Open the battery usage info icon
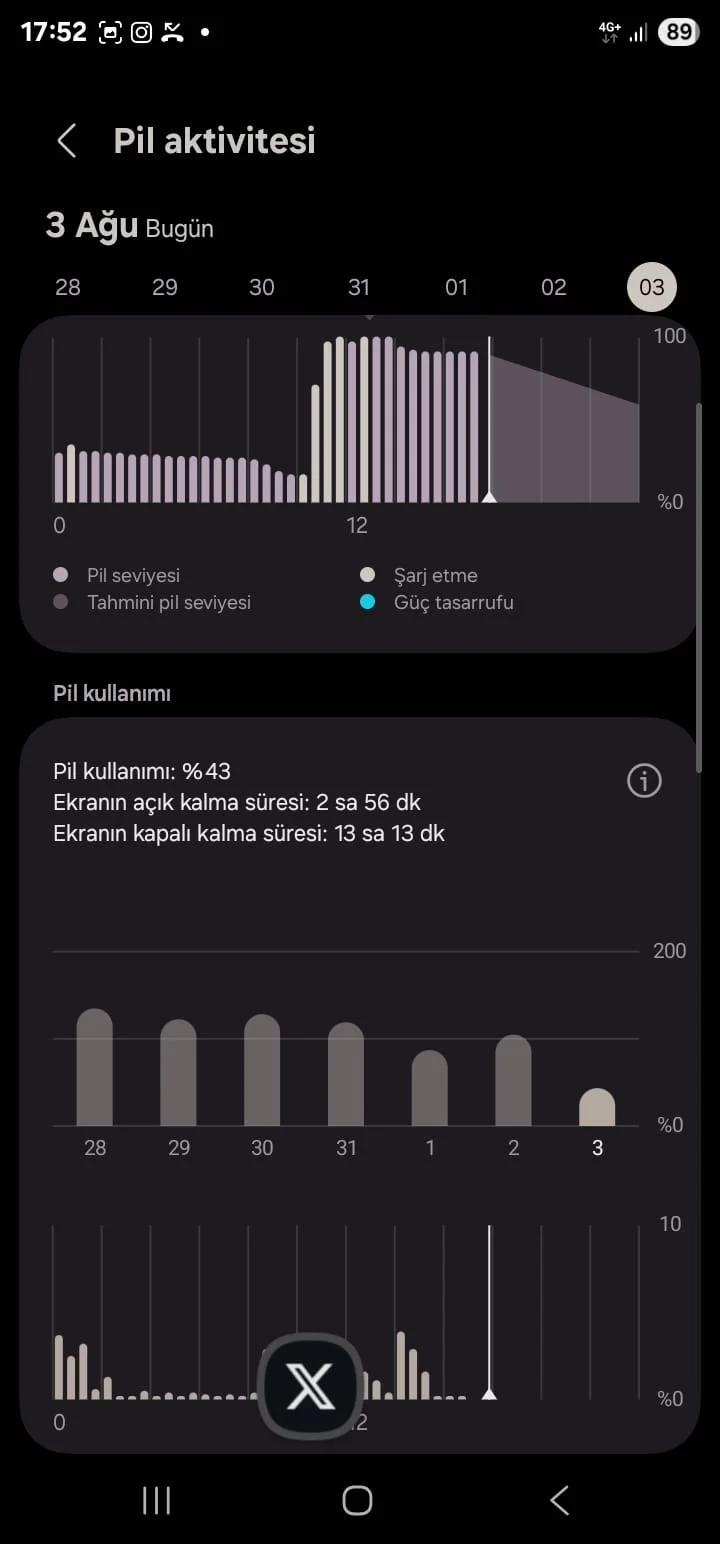This screenshot has height=1544, width=720. point(644,780)
